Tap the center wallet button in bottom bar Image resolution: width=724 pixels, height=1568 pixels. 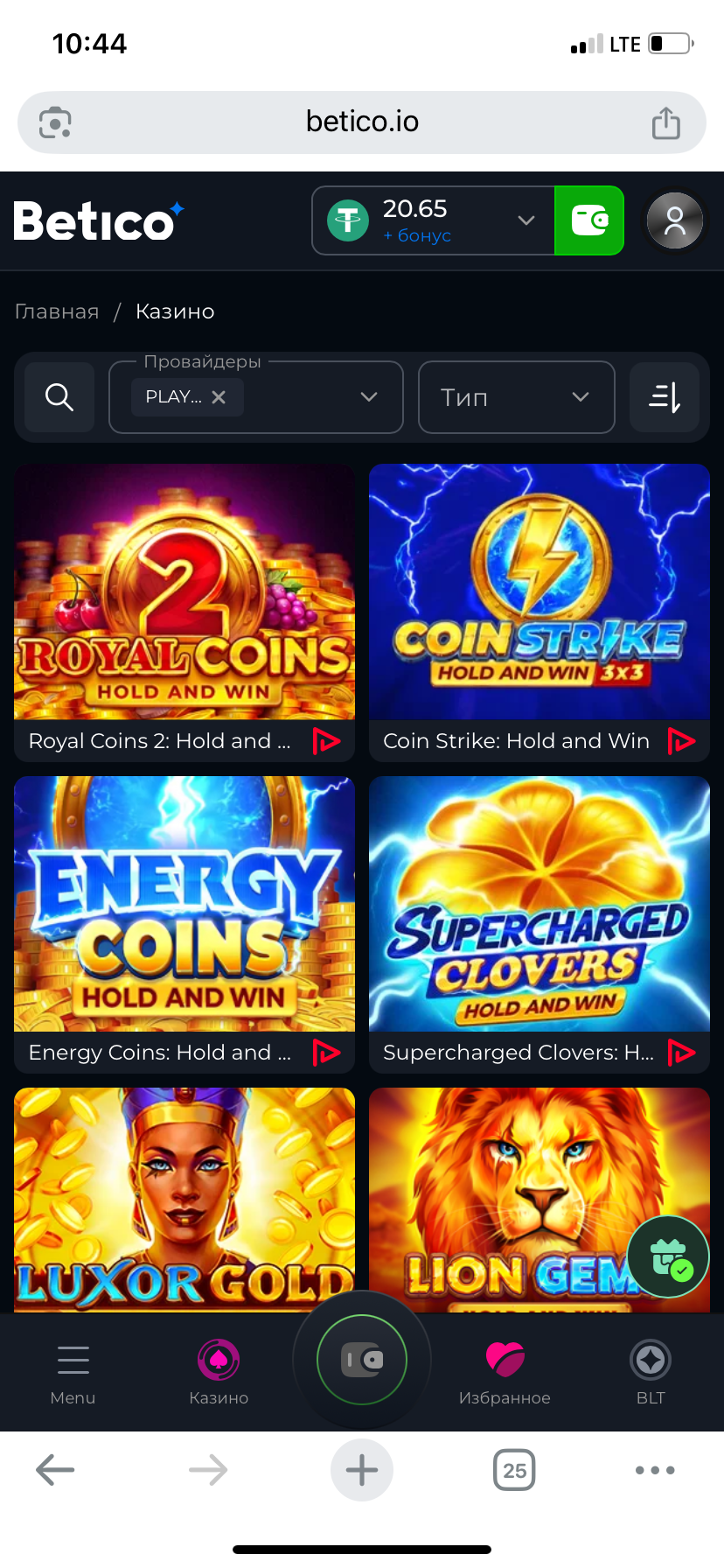362,1360
